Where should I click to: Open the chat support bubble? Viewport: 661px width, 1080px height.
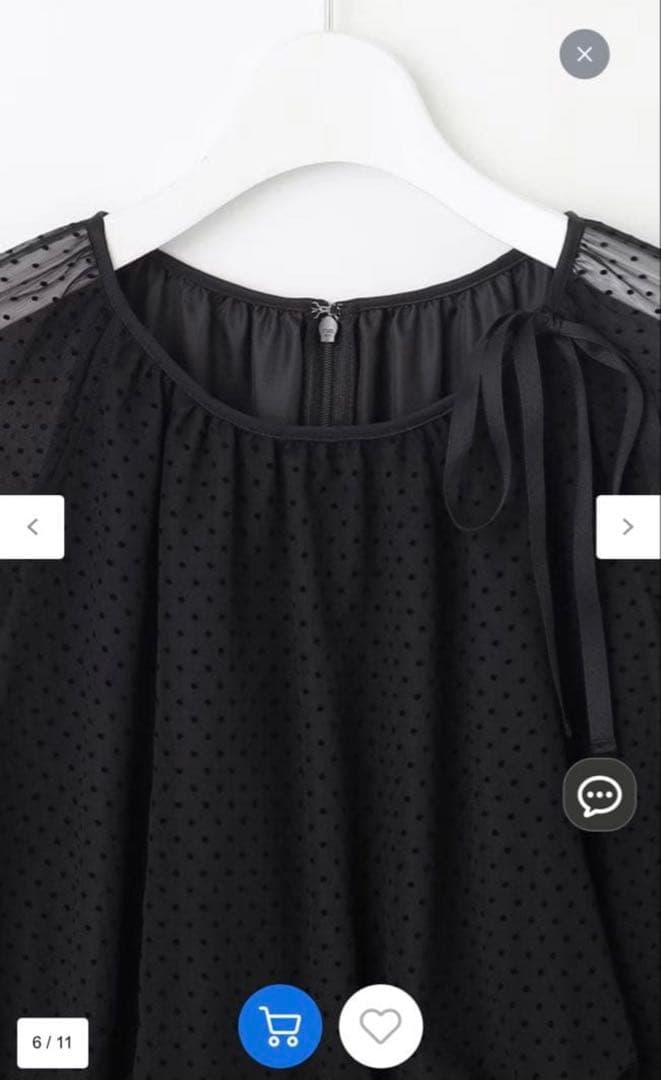(x=599, y=795)
